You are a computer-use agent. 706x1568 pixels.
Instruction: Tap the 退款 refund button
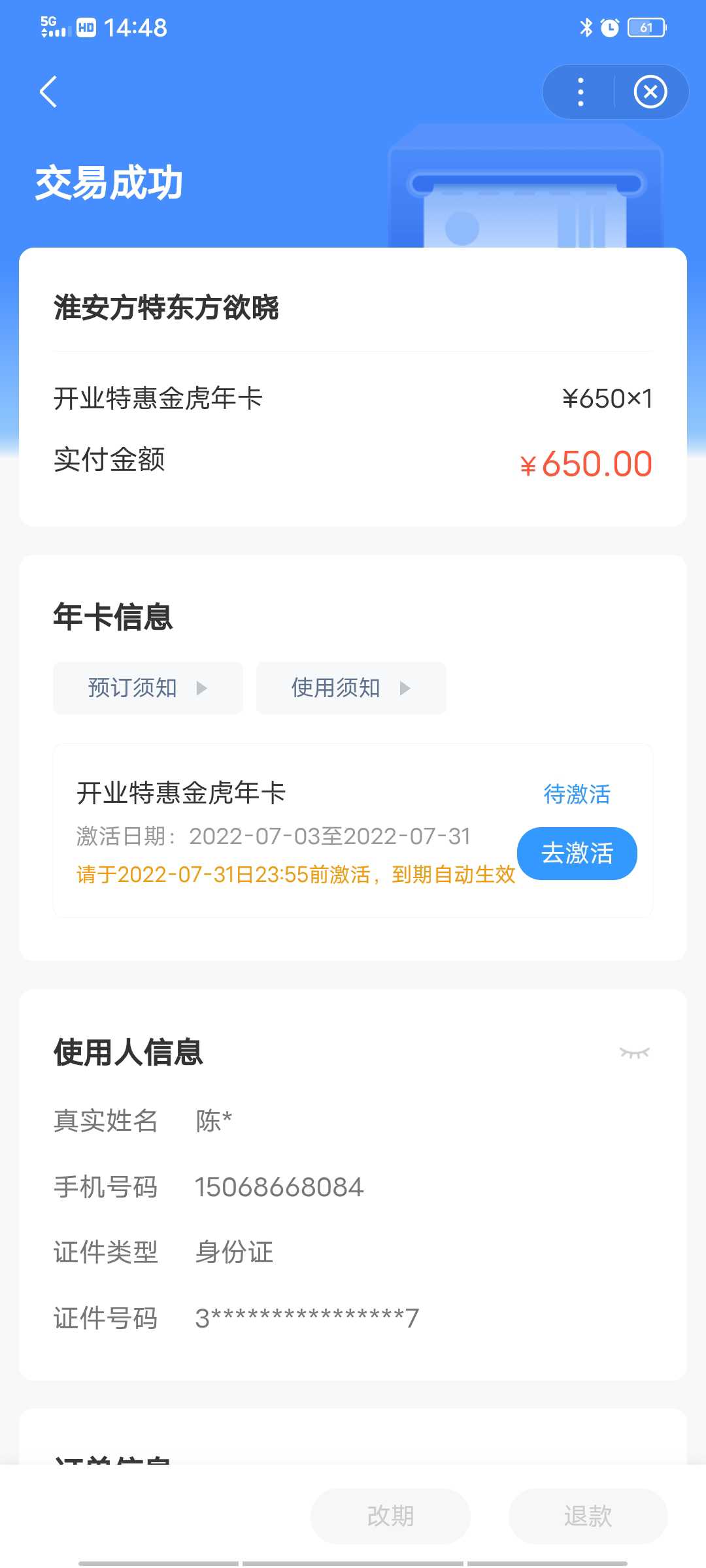pyautogui.click(x=588, y=1516)
